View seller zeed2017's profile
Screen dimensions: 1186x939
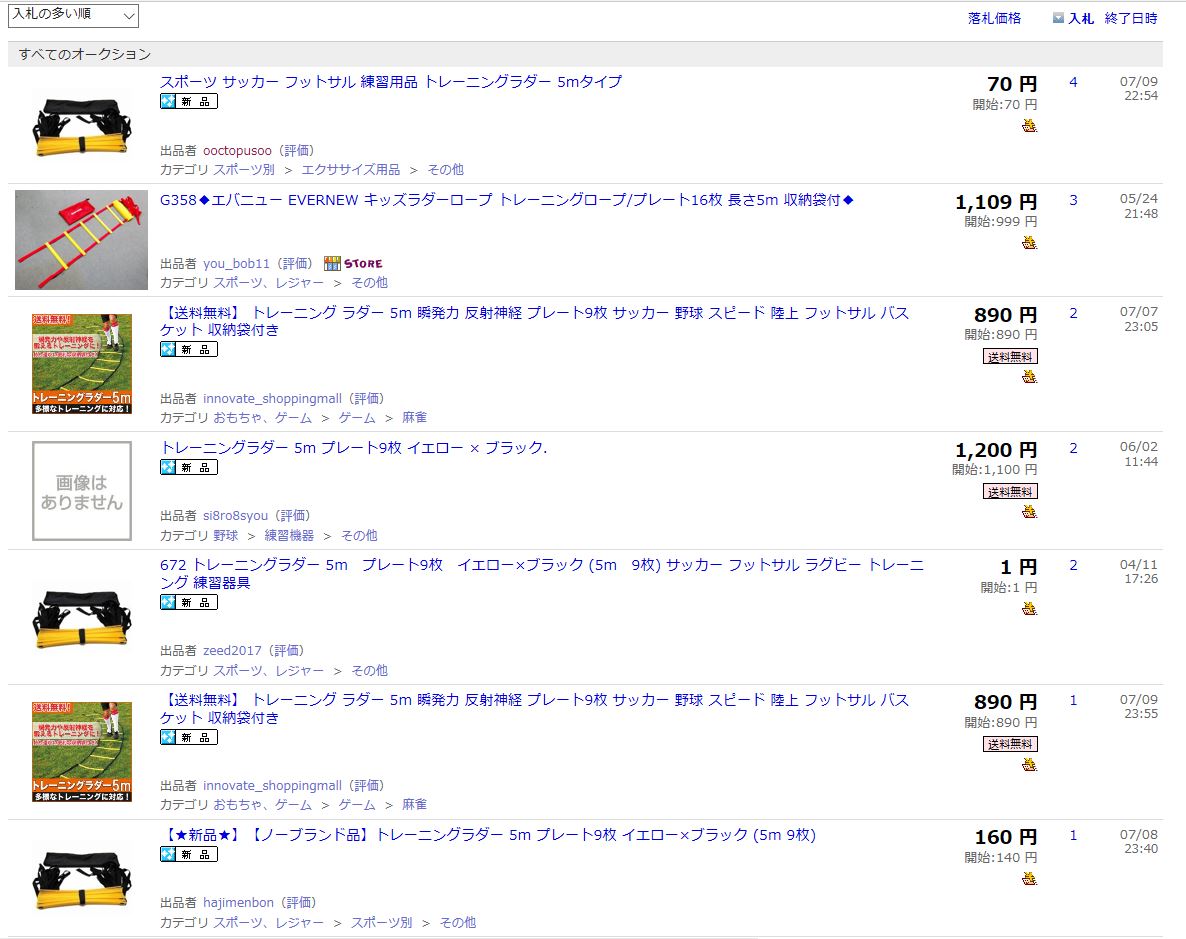click(232, 651)
